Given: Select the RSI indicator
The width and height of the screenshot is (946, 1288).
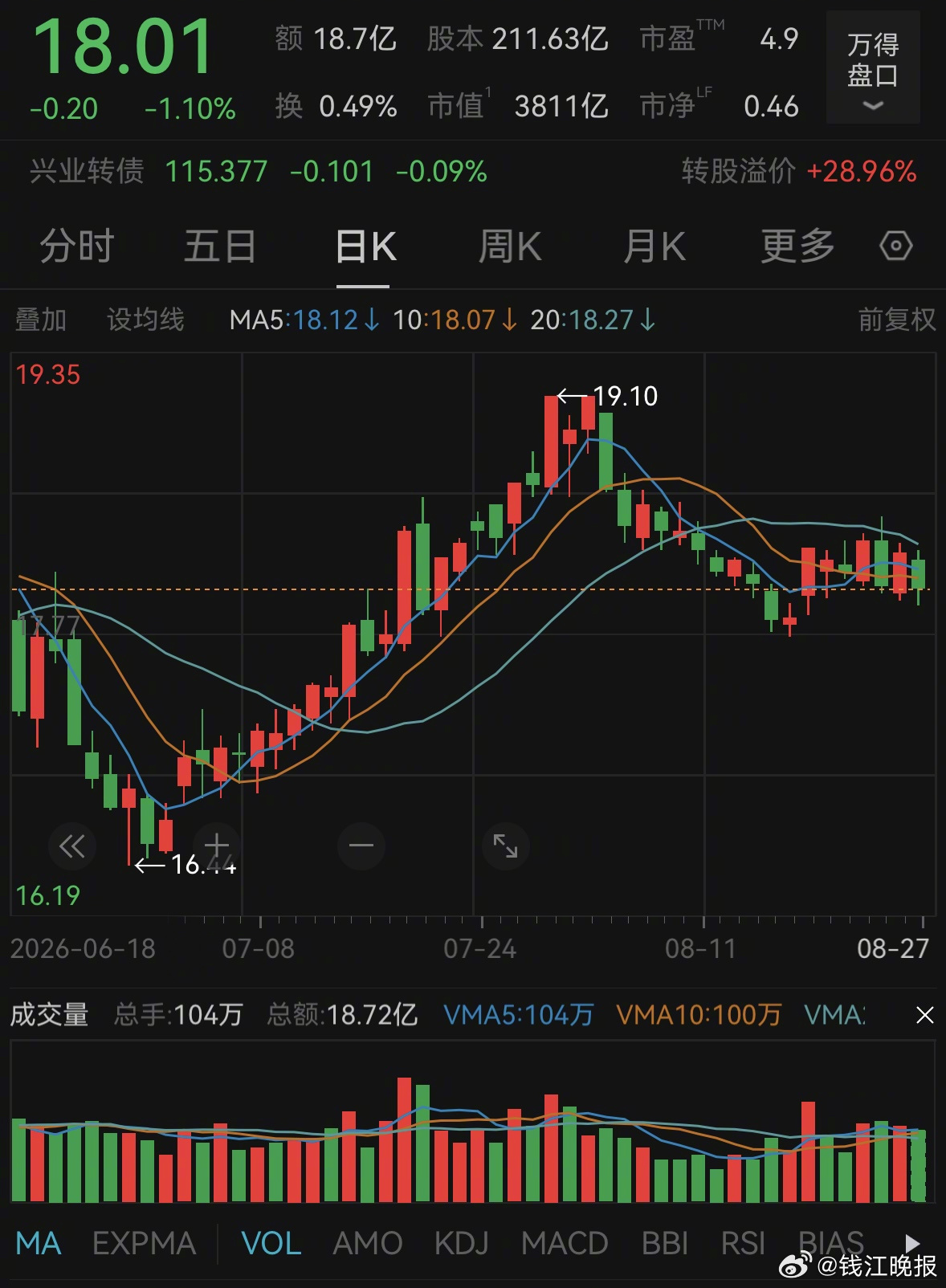Looking at the screenshot, I should (743, 1243).
